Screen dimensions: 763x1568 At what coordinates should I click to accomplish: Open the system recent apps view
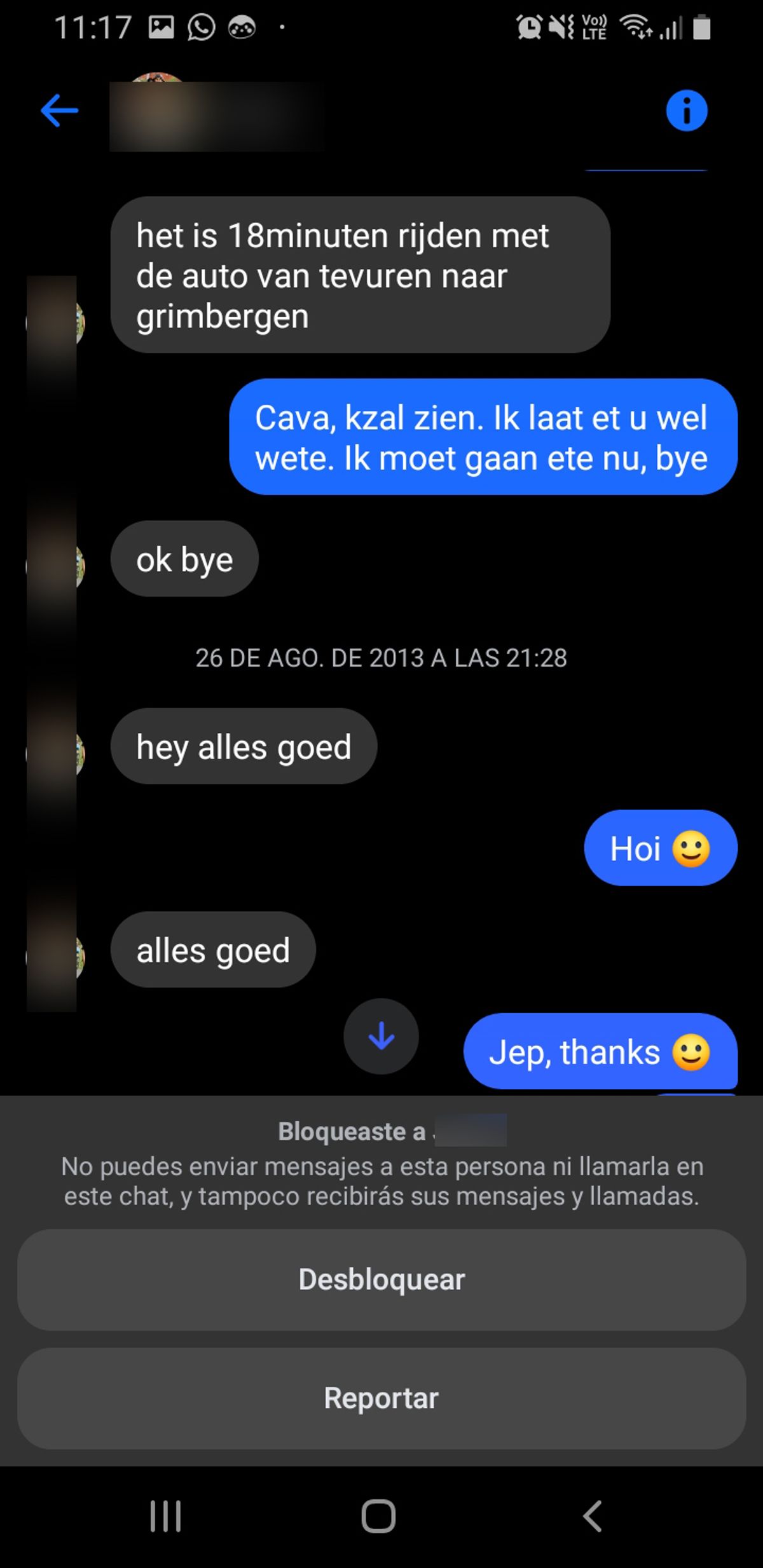click(x=165, y=1517)
